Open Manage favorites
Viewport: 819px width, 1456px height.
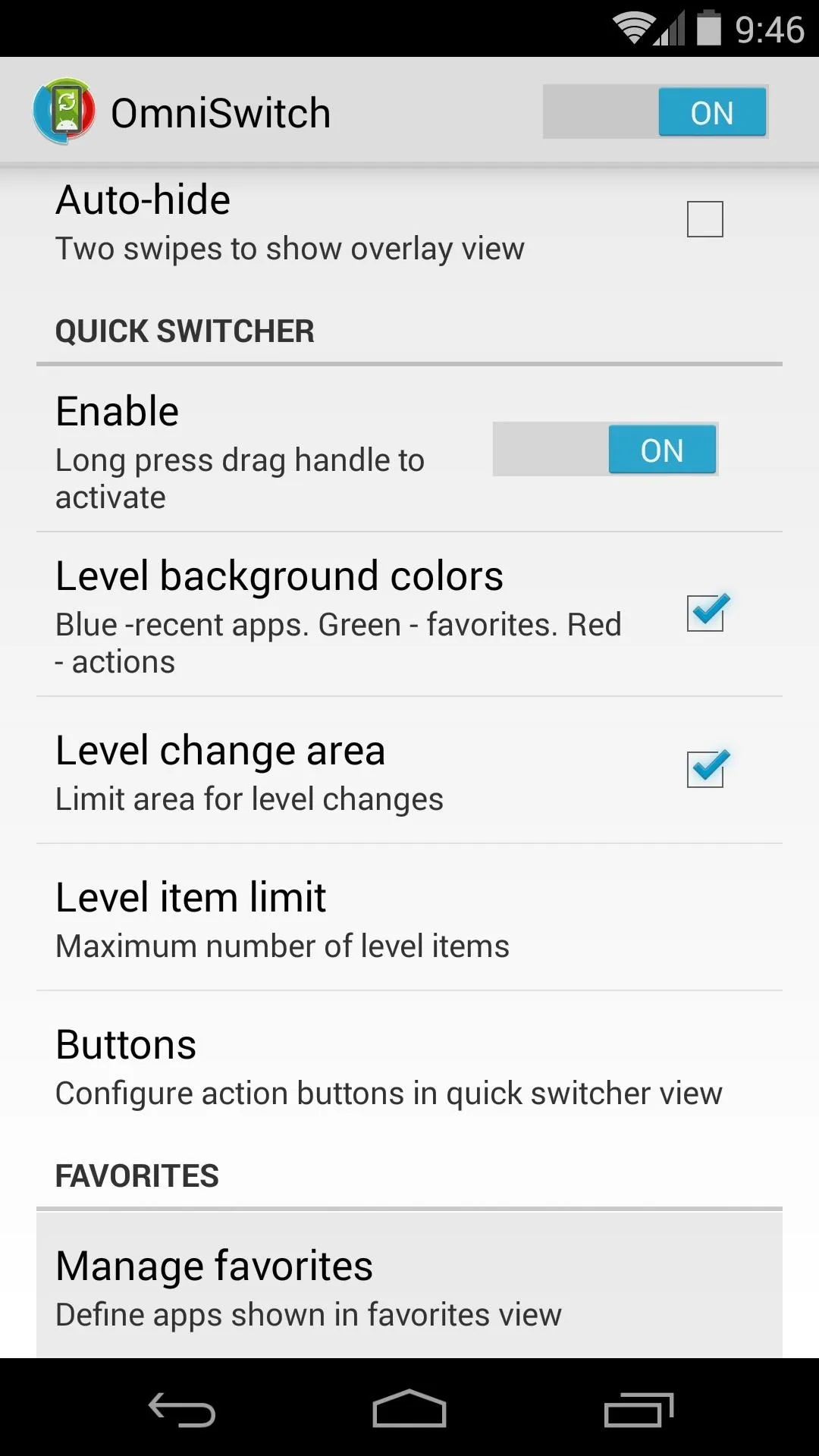(x=409, y=1285)
